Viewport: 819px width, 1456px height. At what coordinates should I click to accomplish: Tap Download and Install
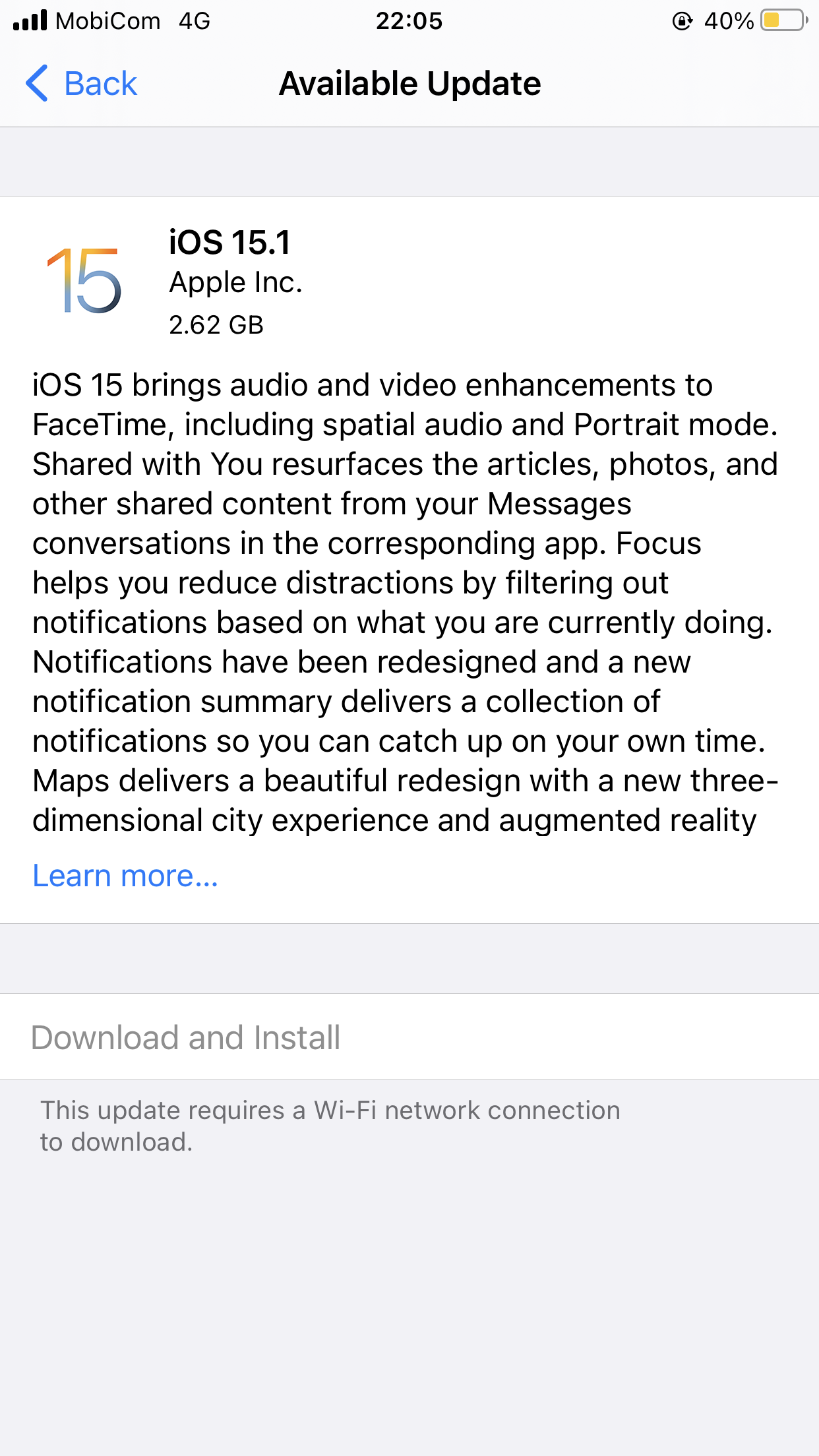[x=185, y=1037]
